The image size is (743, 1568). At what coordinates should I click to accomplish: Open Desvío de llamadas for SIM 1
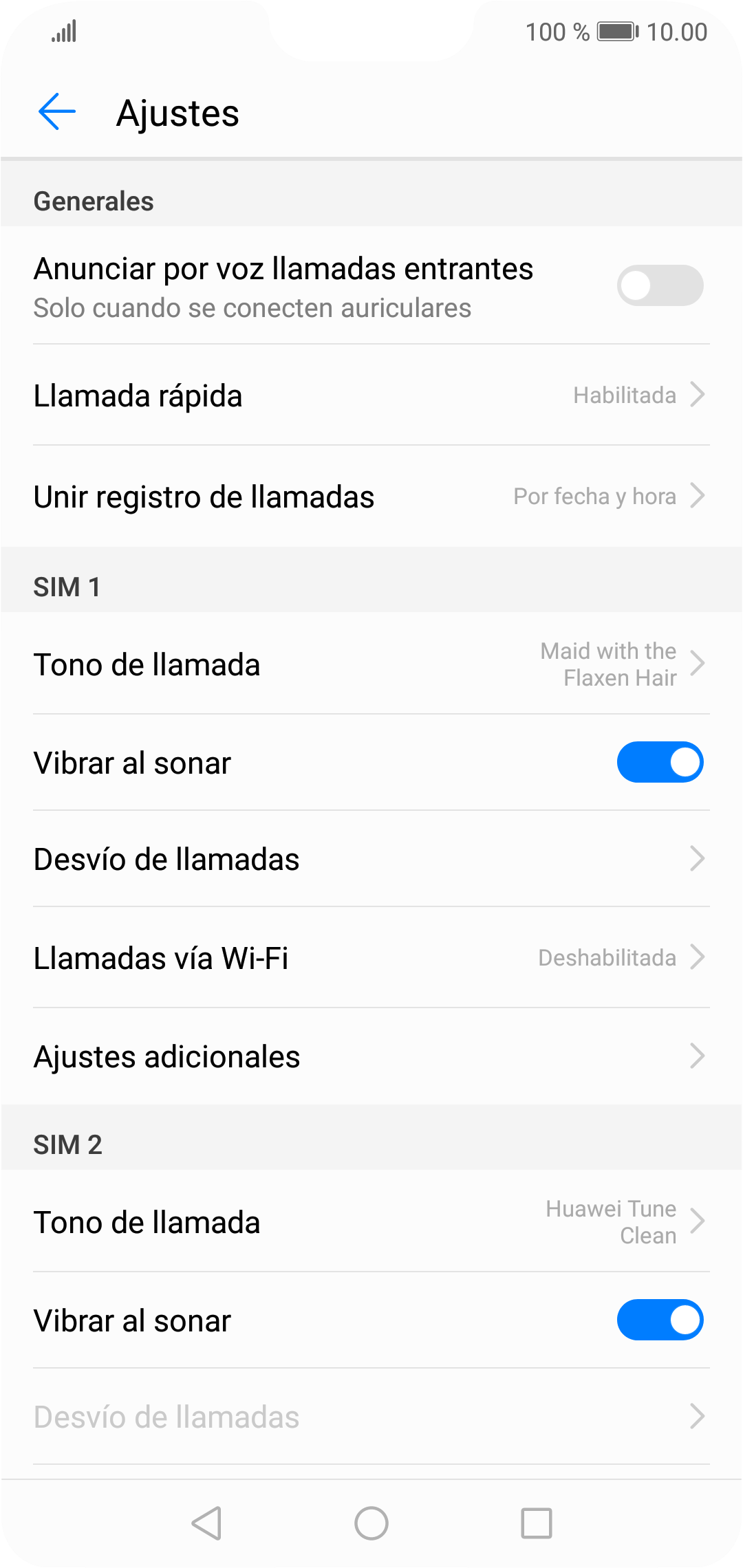click(x=371, y=859)
